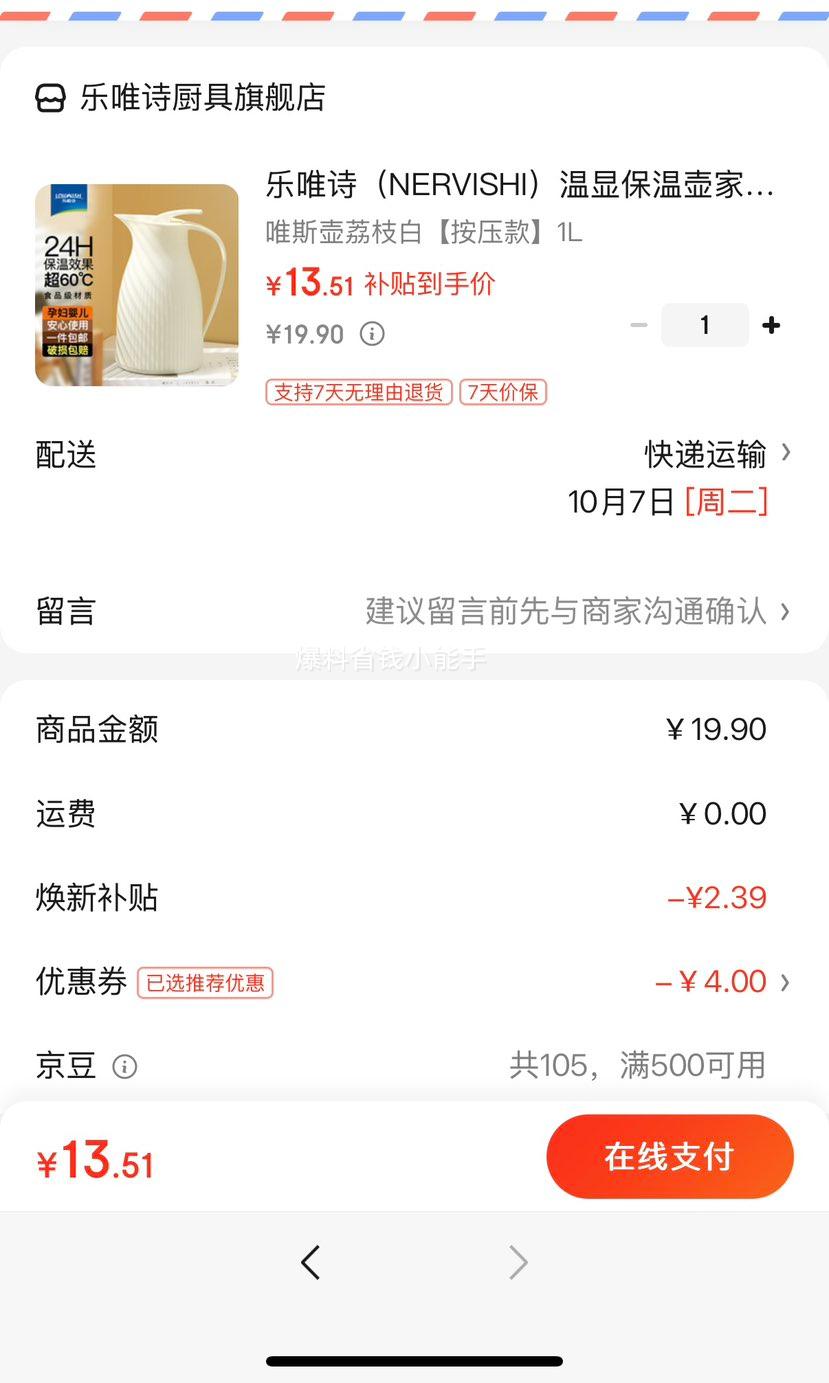Change the selected 优惠券 coupon
Screen dimensions: 829x1383
(x=722, y=982)
